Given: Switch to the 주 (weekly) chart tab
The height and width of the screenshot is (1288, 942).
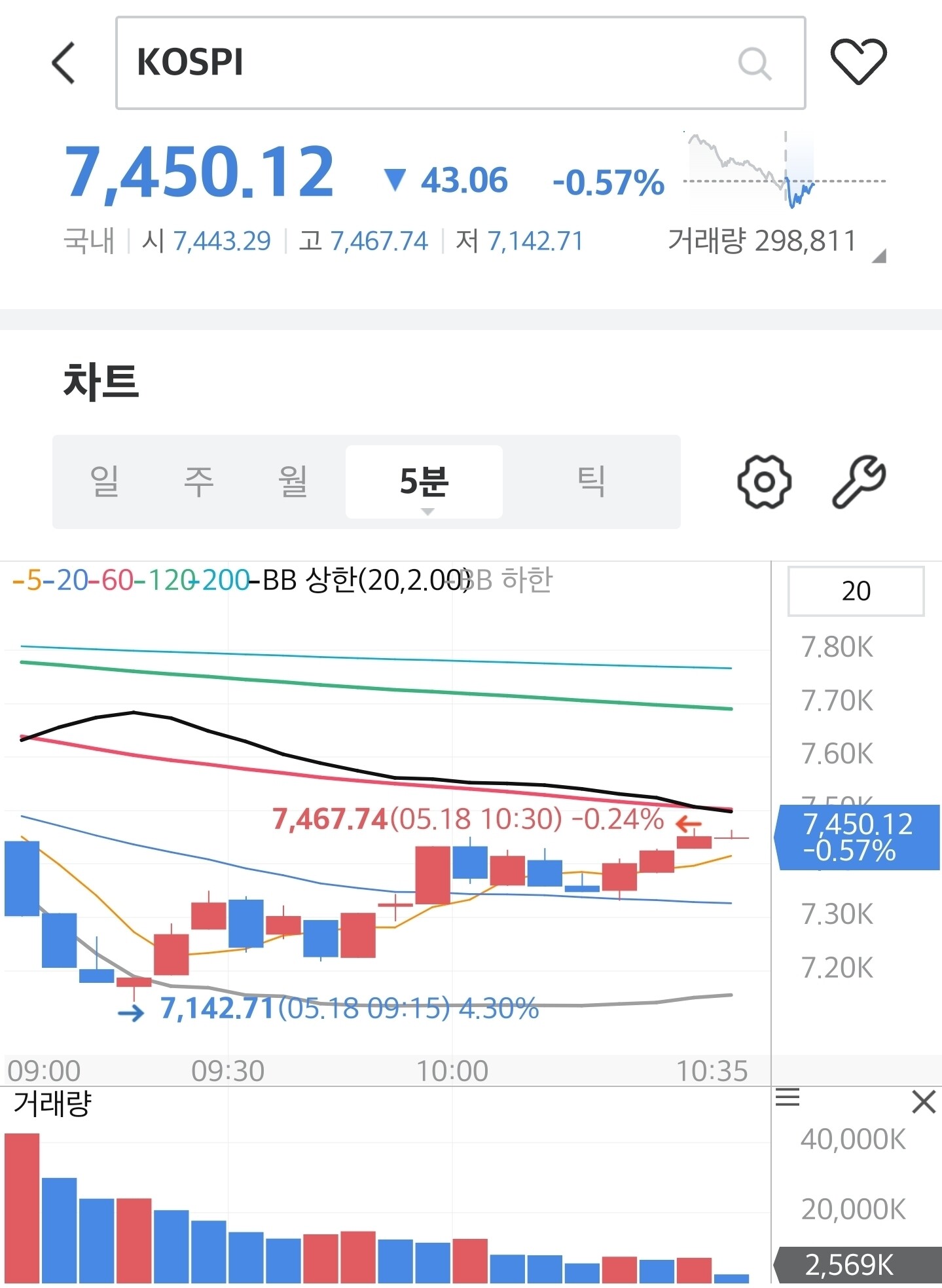Looking at the screenshot, I should point(199,481).
